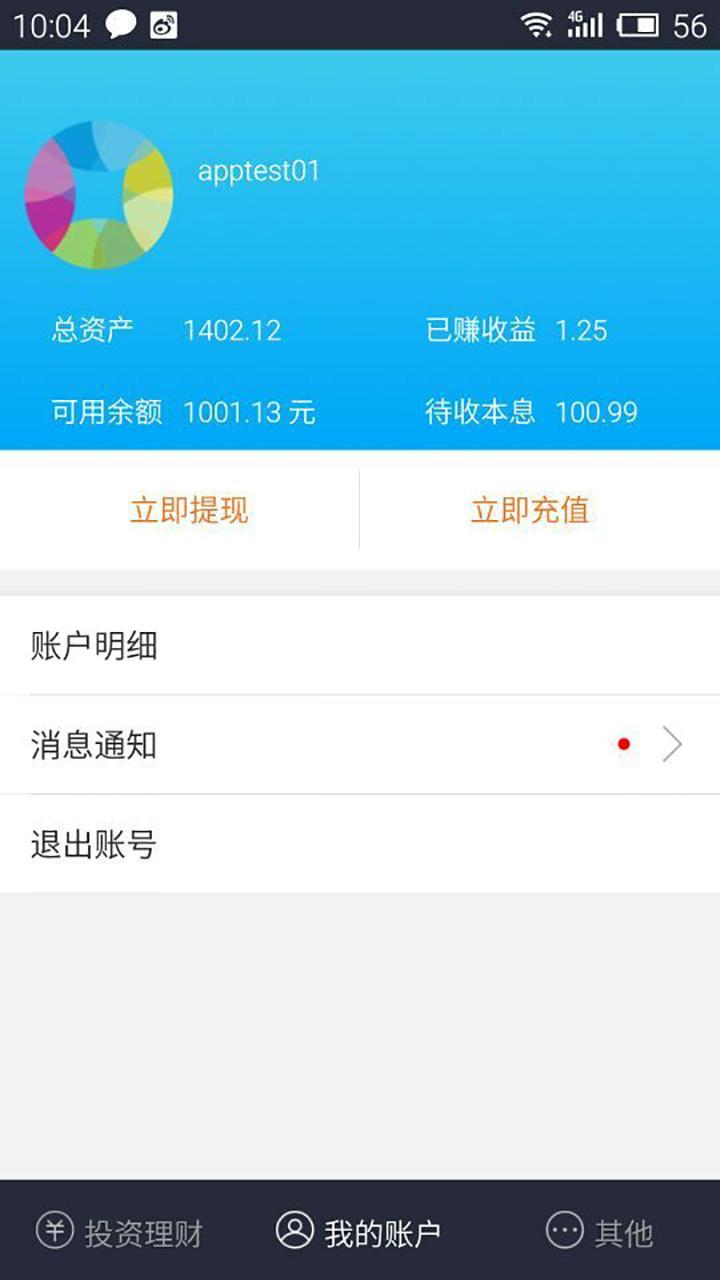Switch to the 我的账户 tab
The width and height of the screenshot is (720, 1280).
click(358, 1232)
